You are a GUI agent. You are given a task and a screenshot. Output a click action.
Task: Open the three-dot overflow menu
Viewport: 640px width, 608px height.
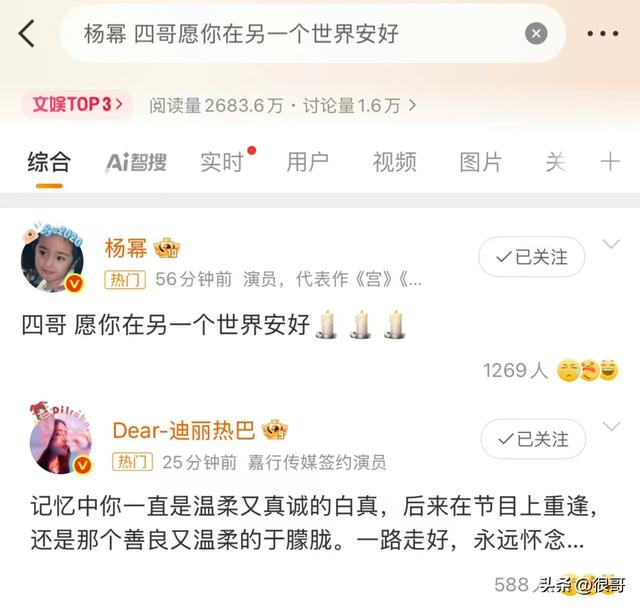603,34
